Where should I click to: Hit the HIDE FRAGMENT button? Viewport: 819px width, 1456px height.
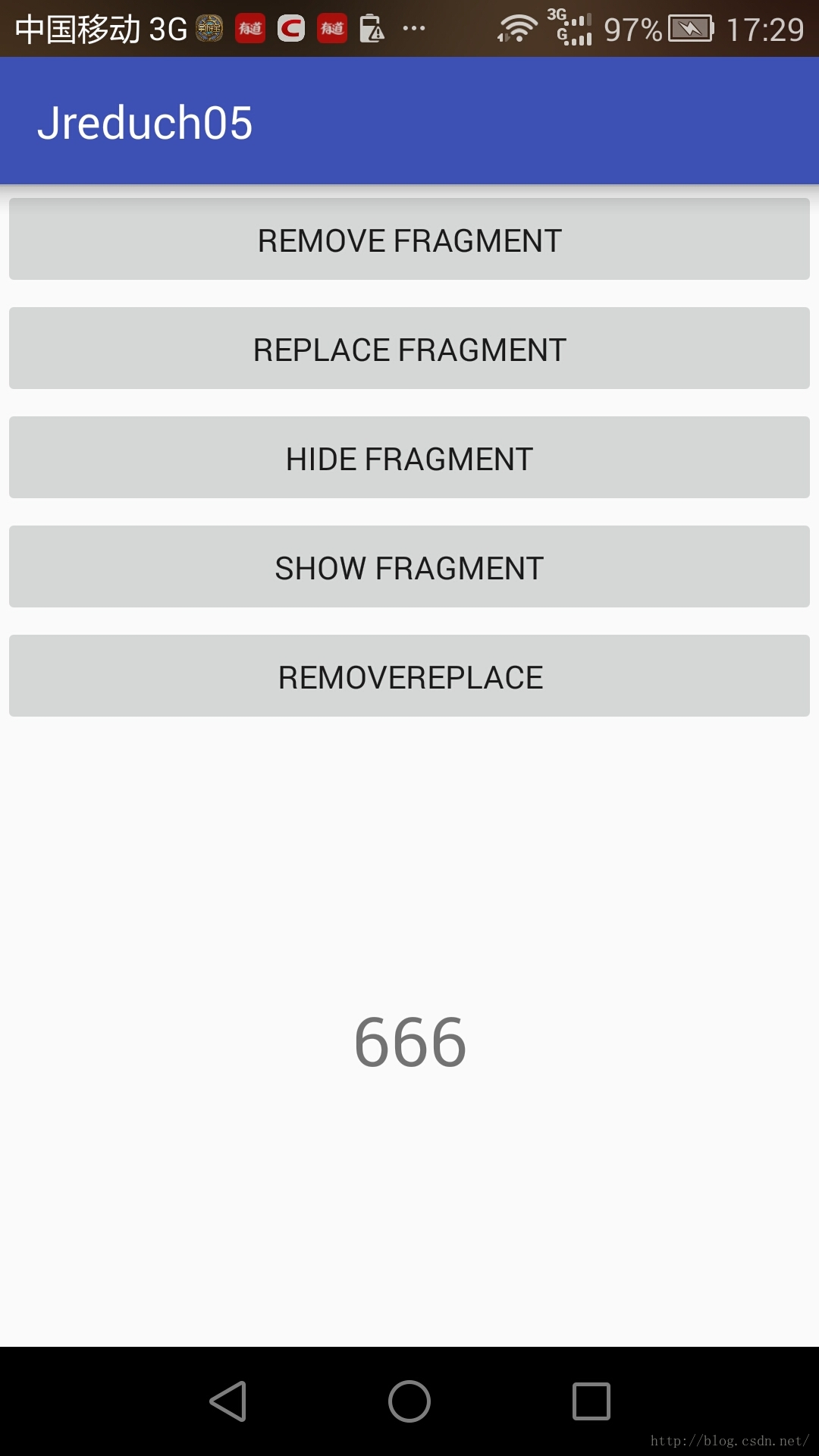point(409,458)
